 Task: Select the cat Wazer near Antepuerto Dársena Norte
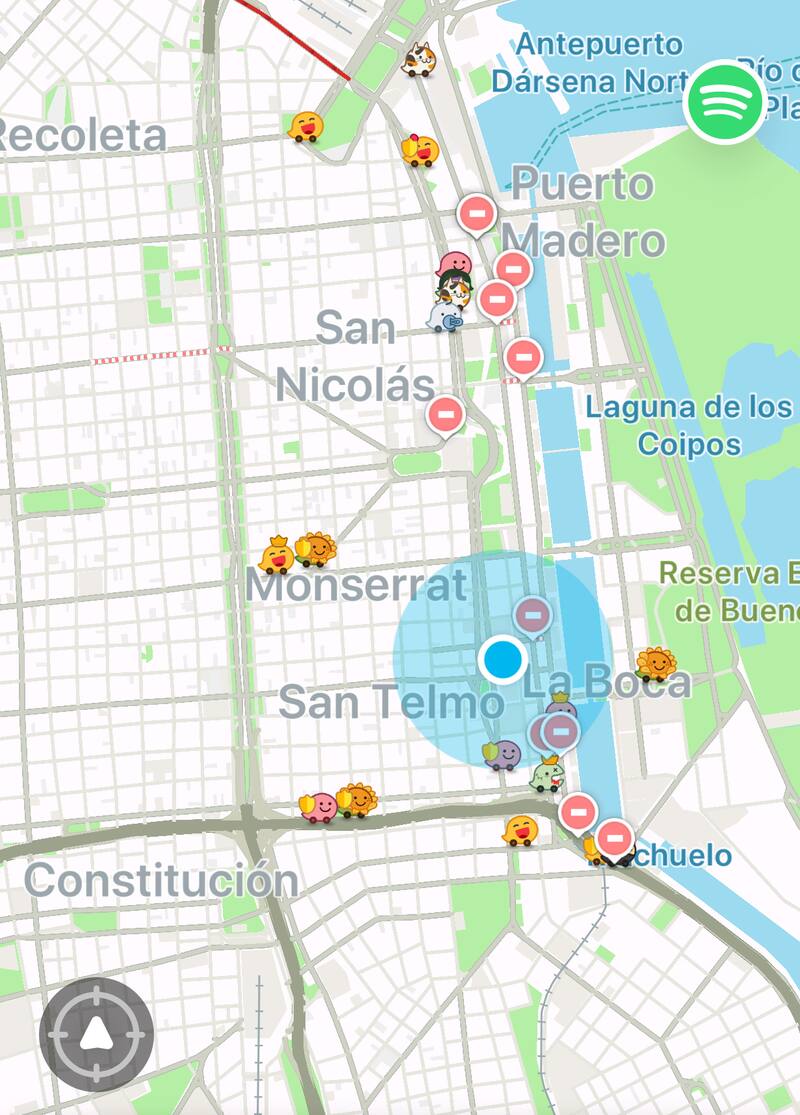click(417, 60)
